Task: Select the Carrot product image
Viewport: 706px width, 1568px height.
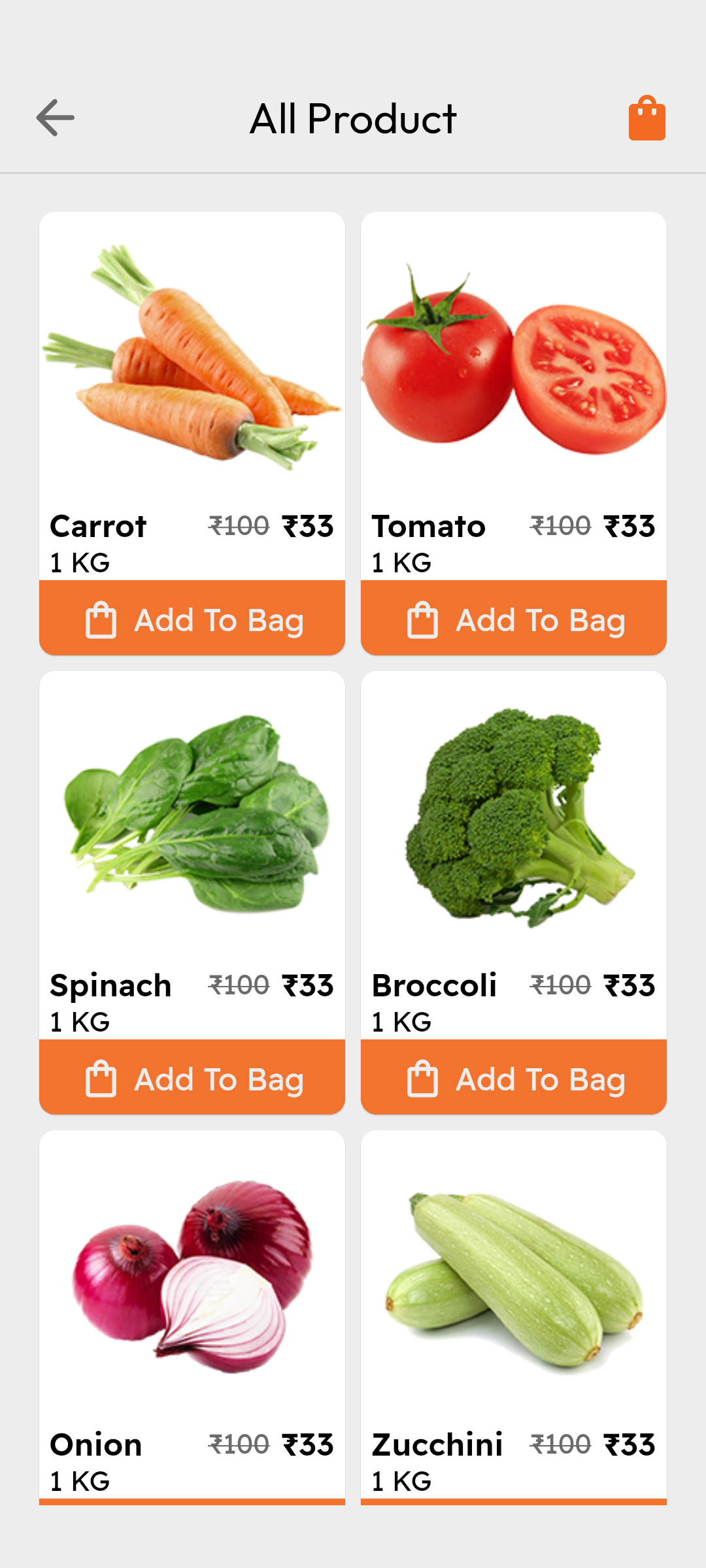Action: pos(193,359)
